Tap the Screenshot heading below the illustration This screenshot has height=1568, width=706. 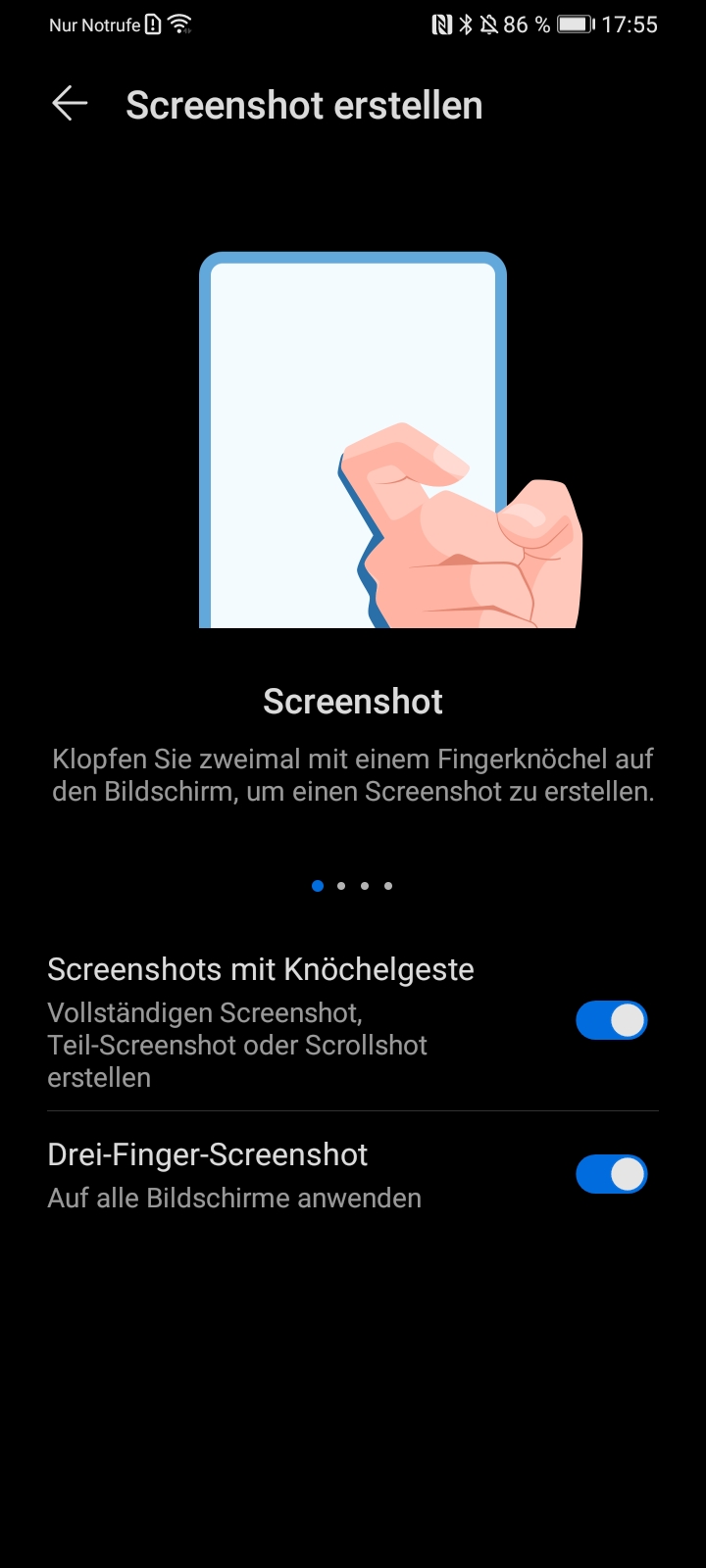(353, 701)
